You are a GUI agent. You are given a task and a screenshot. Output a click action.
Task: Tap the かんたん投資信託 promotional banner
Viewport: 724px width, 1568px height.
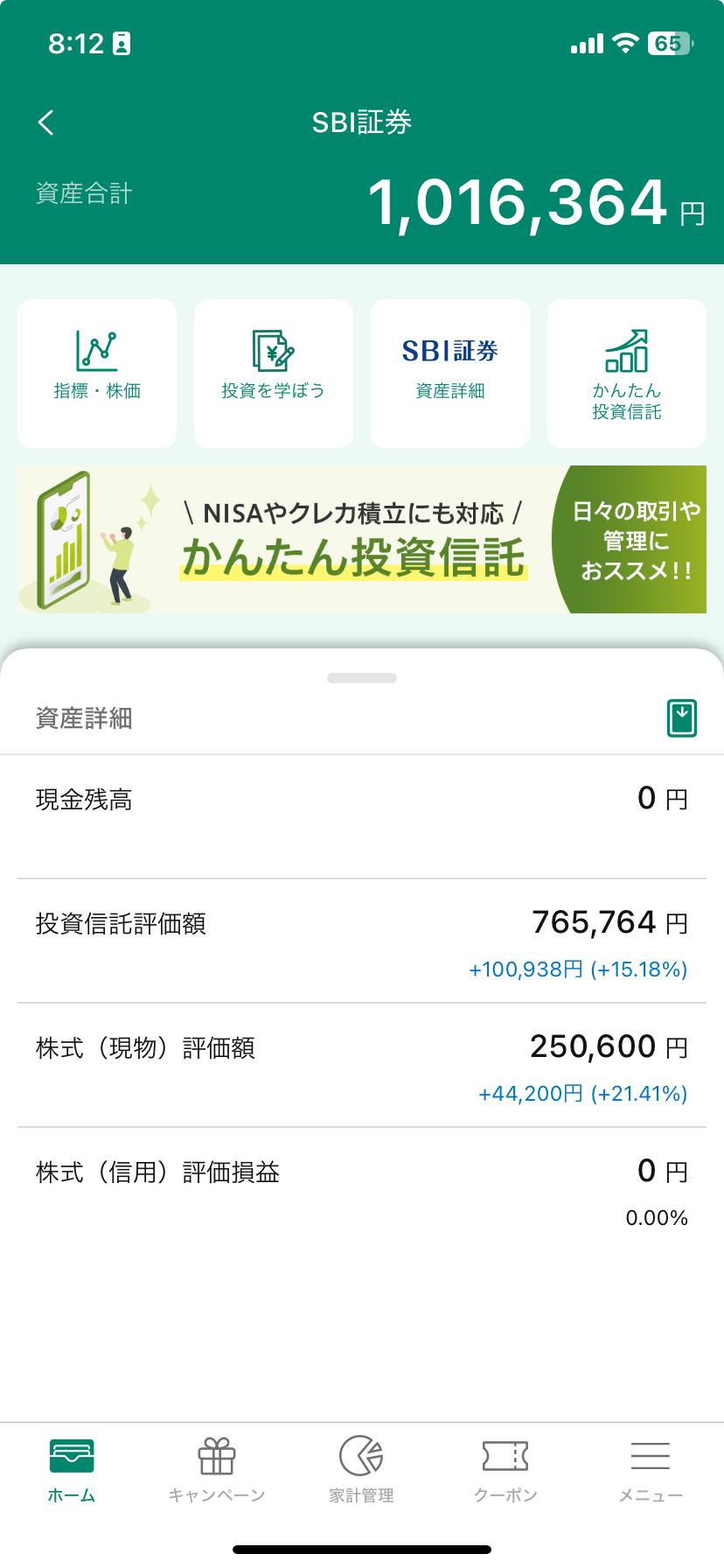(x=362, y=540)
